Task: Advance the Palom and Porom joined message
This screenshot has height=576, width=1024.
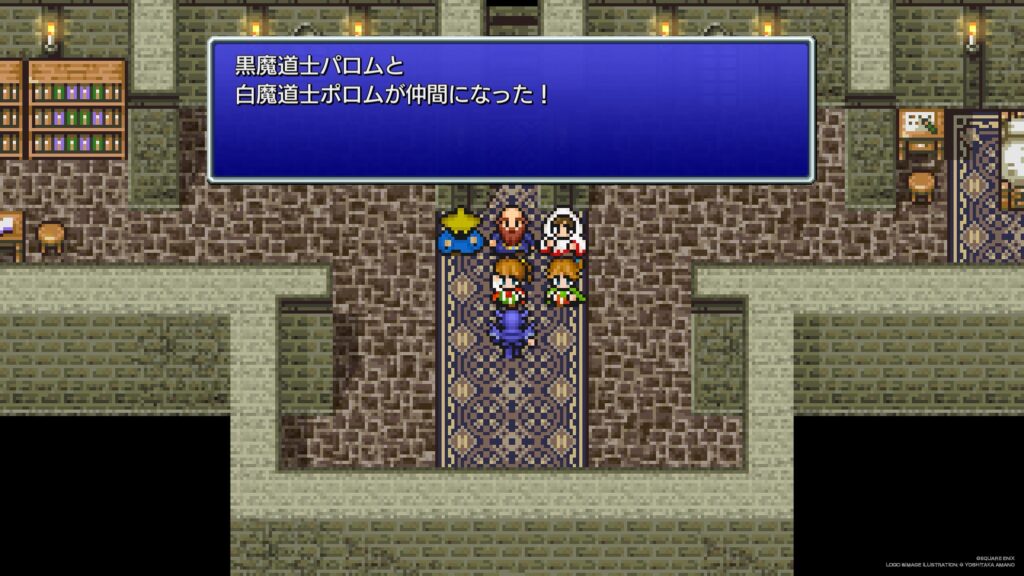Action: 510,110
